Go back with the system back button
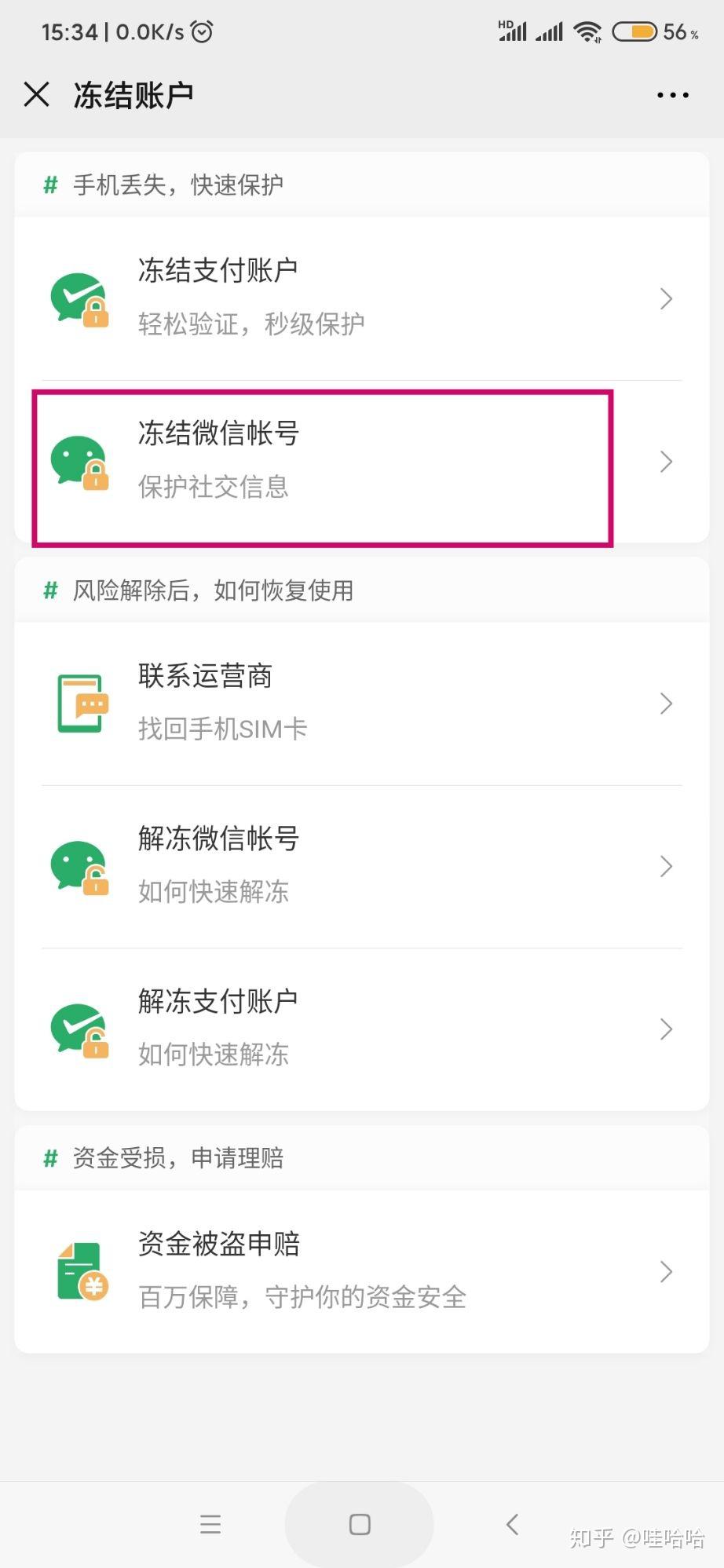The width and height of the screenshot is (724, 1568). click(x=512, y=1524)
